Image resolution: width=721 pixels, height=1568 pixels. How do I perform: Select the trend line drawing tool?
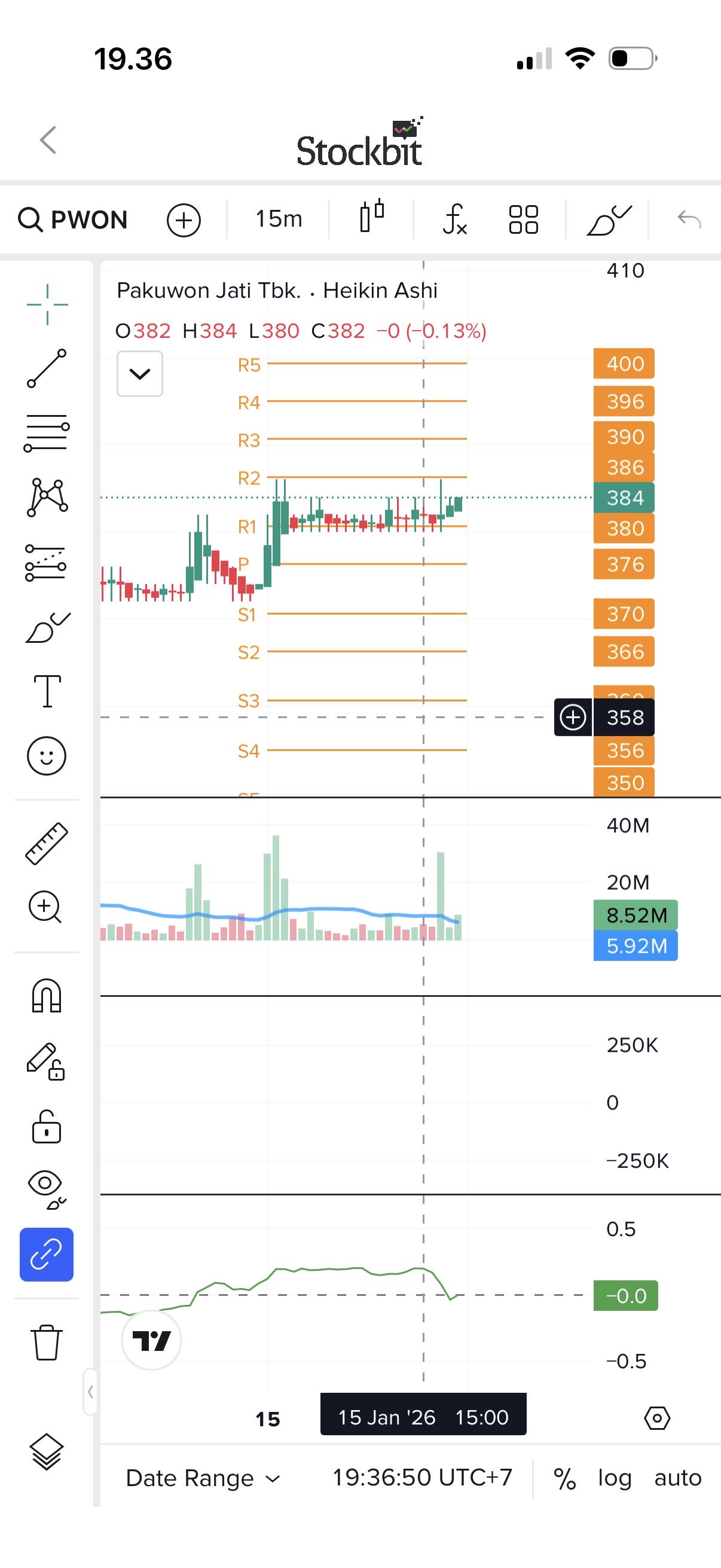tap(47, 368)
